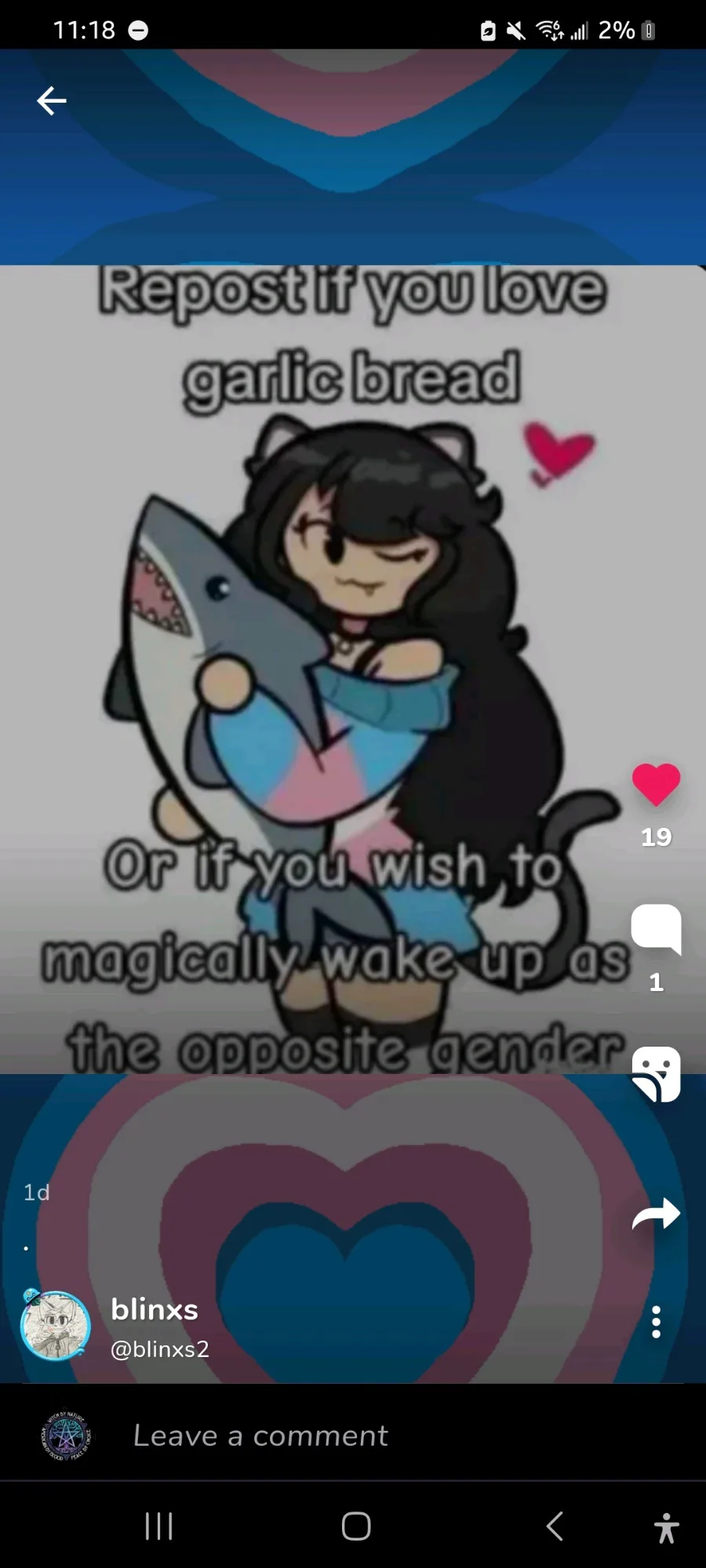706x1568 pixels.
Task: Share this post with the arrow icon
Action: pyautogui.click(x=656, y=1214)
